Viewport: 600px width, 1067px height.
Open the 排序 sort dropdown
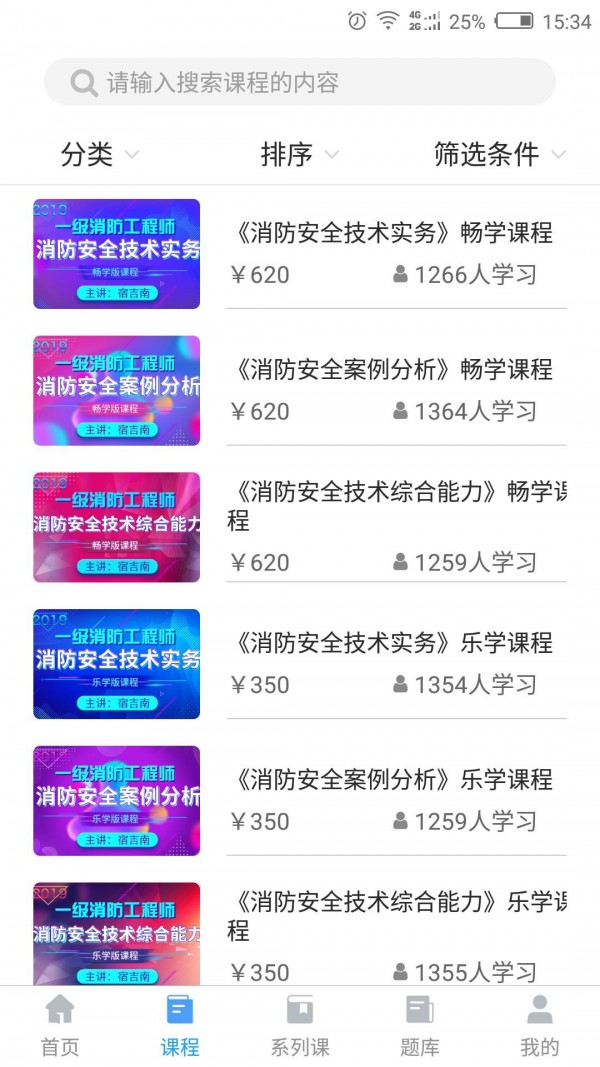coord(299,154)
